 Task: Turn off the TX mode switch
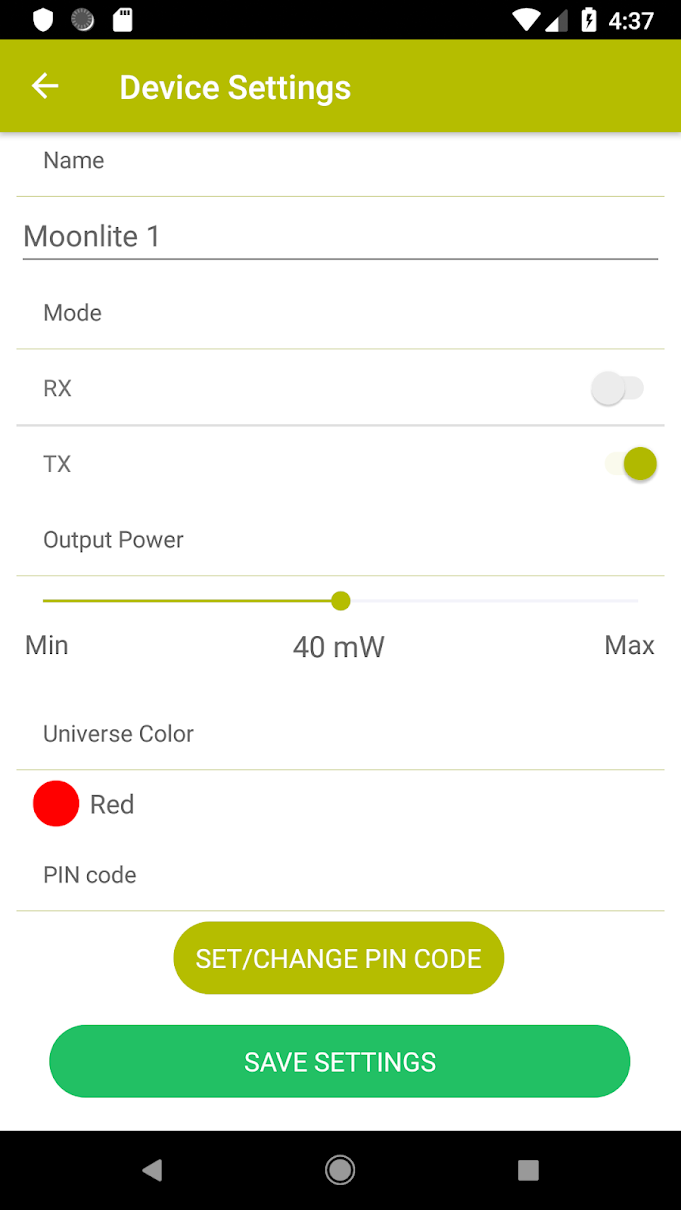[x=631, y=464]
